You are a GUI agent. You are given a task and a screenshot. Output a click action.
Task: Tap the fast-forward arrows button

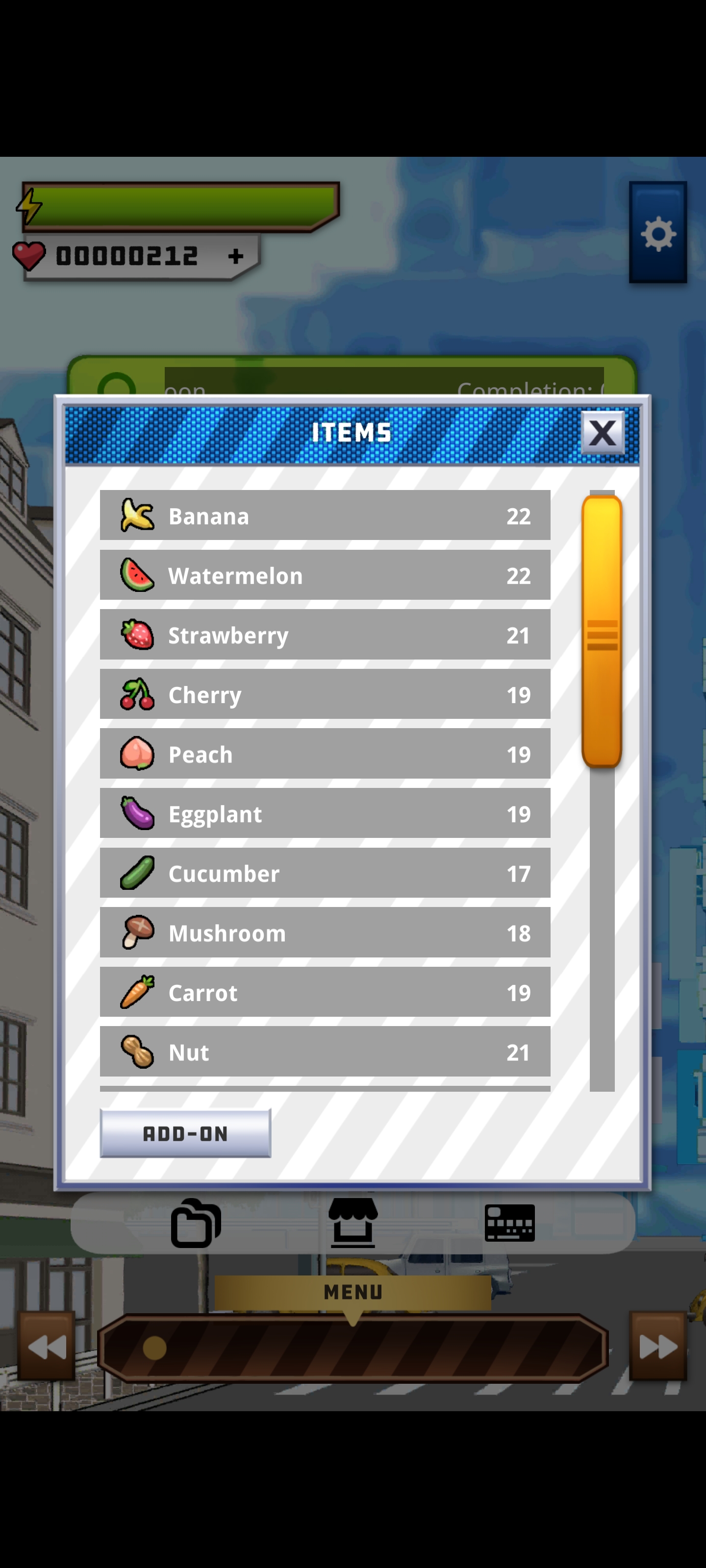pyautogui.click(x=657, y=1346)
